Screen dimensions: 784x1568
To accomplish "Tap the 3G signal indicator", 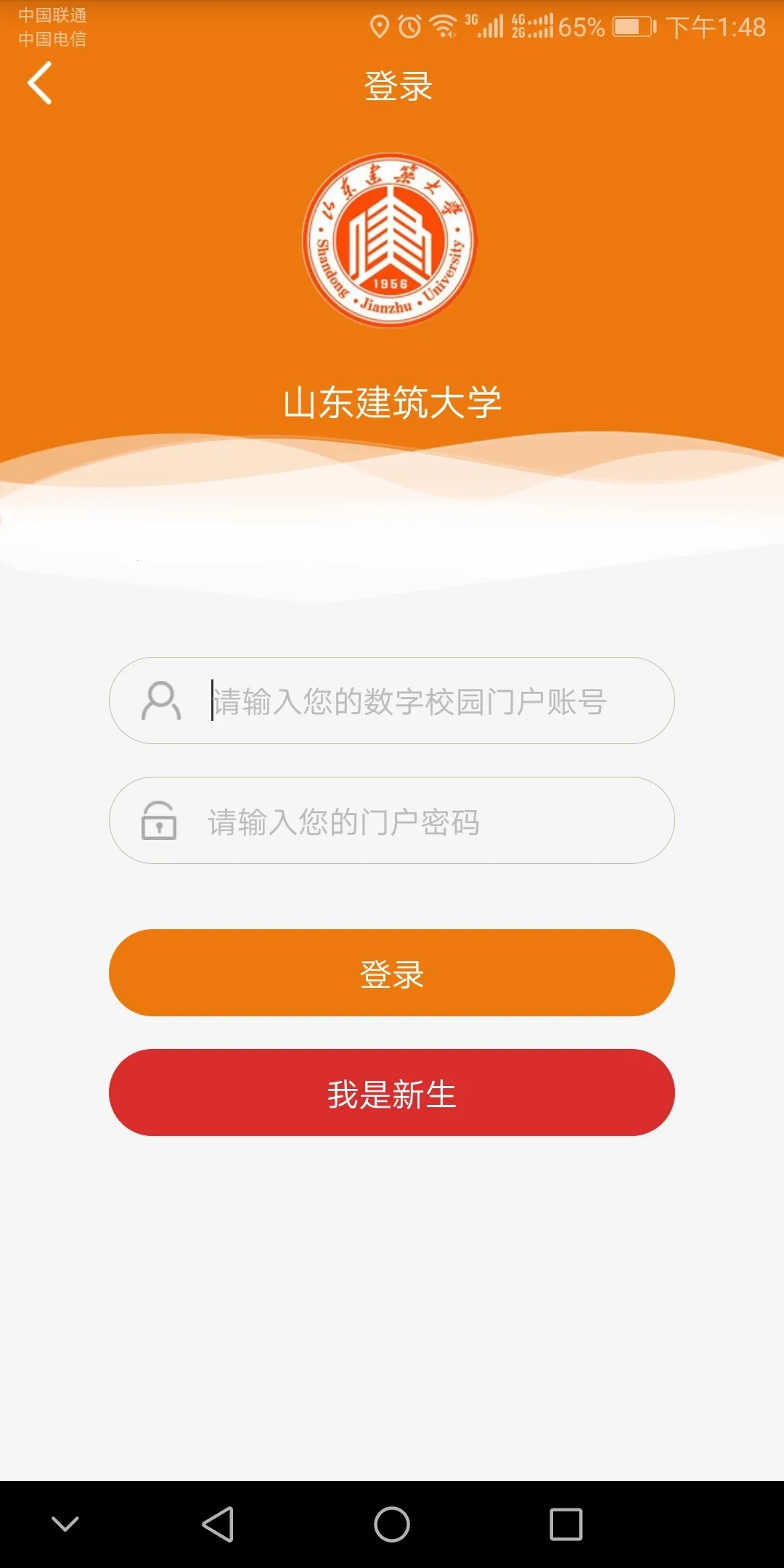I will click(483, 26).
